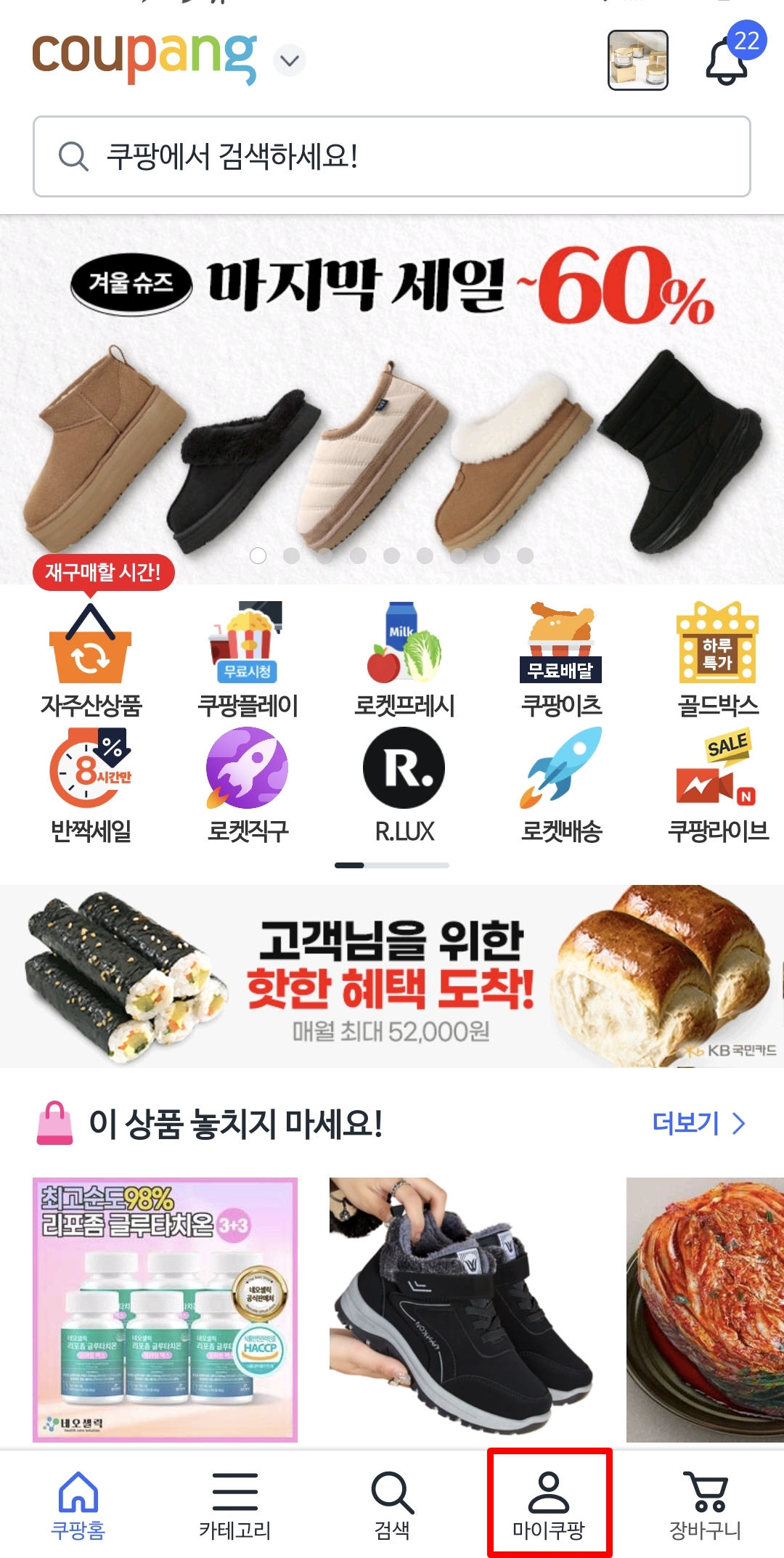Open 쿠팡플레이 from the icon menu

tap(248, 661)
